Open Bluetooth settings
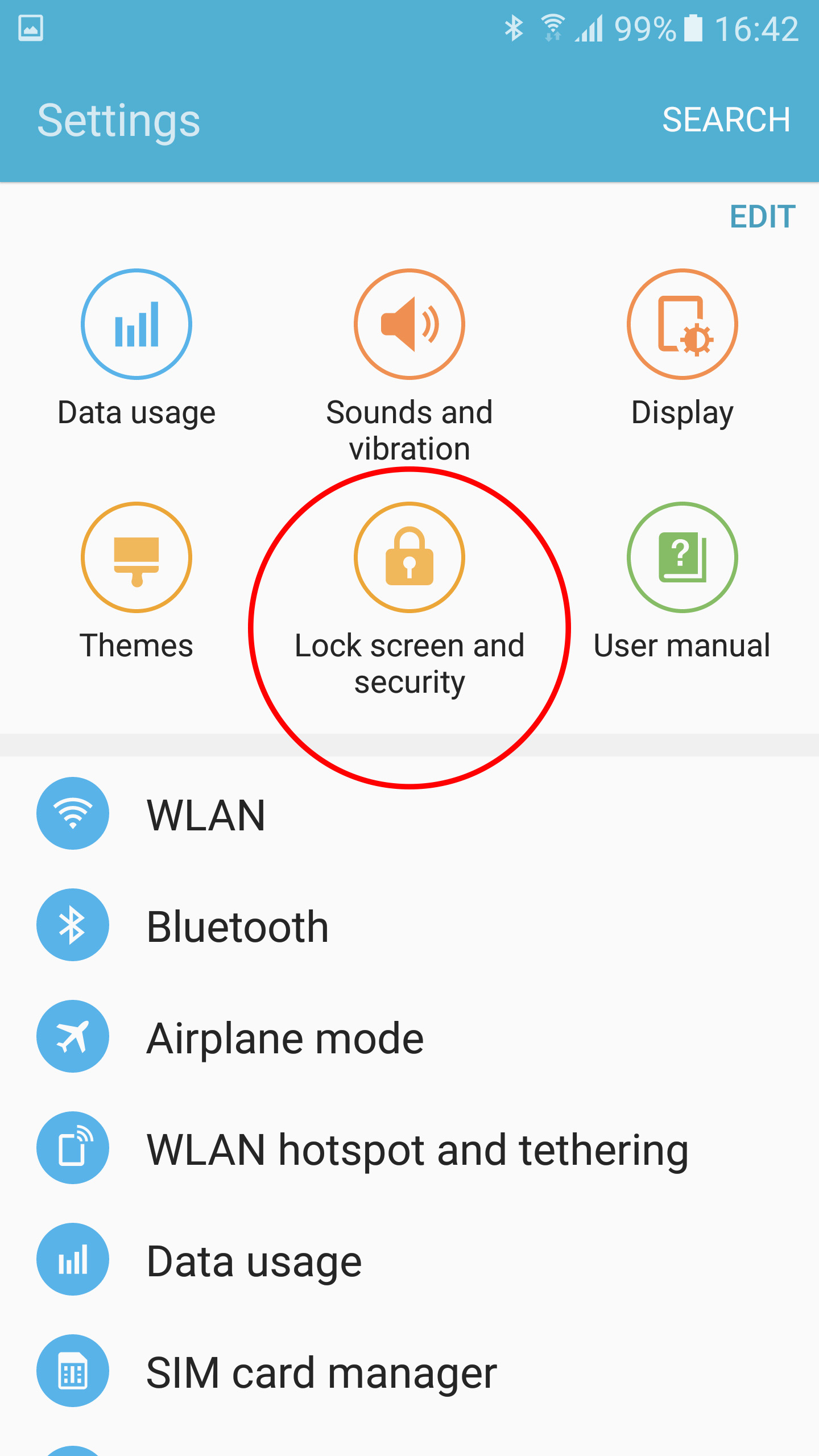819x1456 pixels. [x=409, y=925]
